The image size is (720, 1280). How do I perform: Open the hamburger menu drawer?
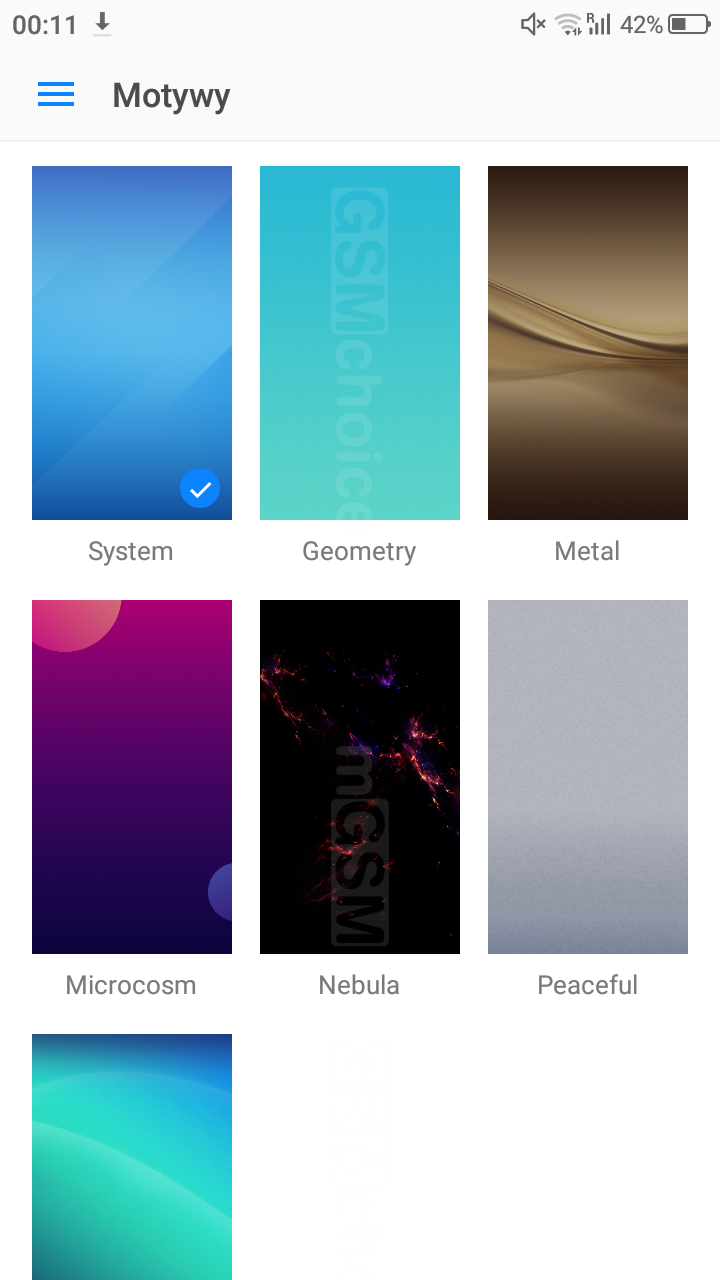[x=56, y=95]
